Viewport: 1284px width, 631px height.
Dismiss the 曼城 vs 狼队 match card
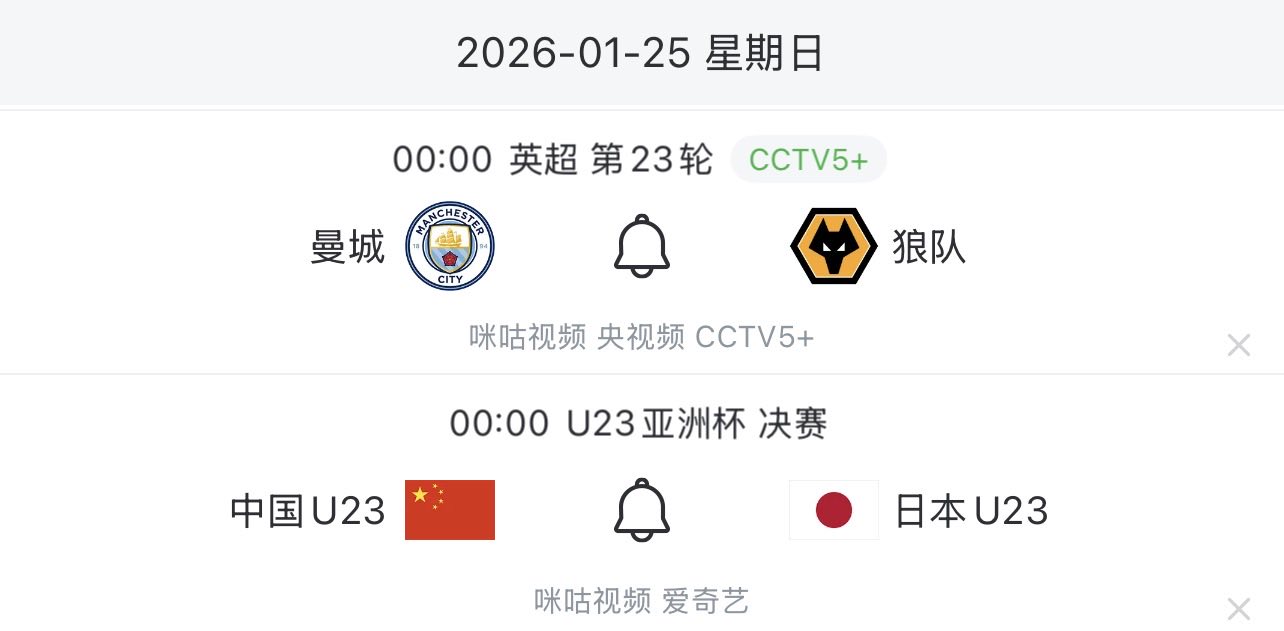click(1238, 345)
